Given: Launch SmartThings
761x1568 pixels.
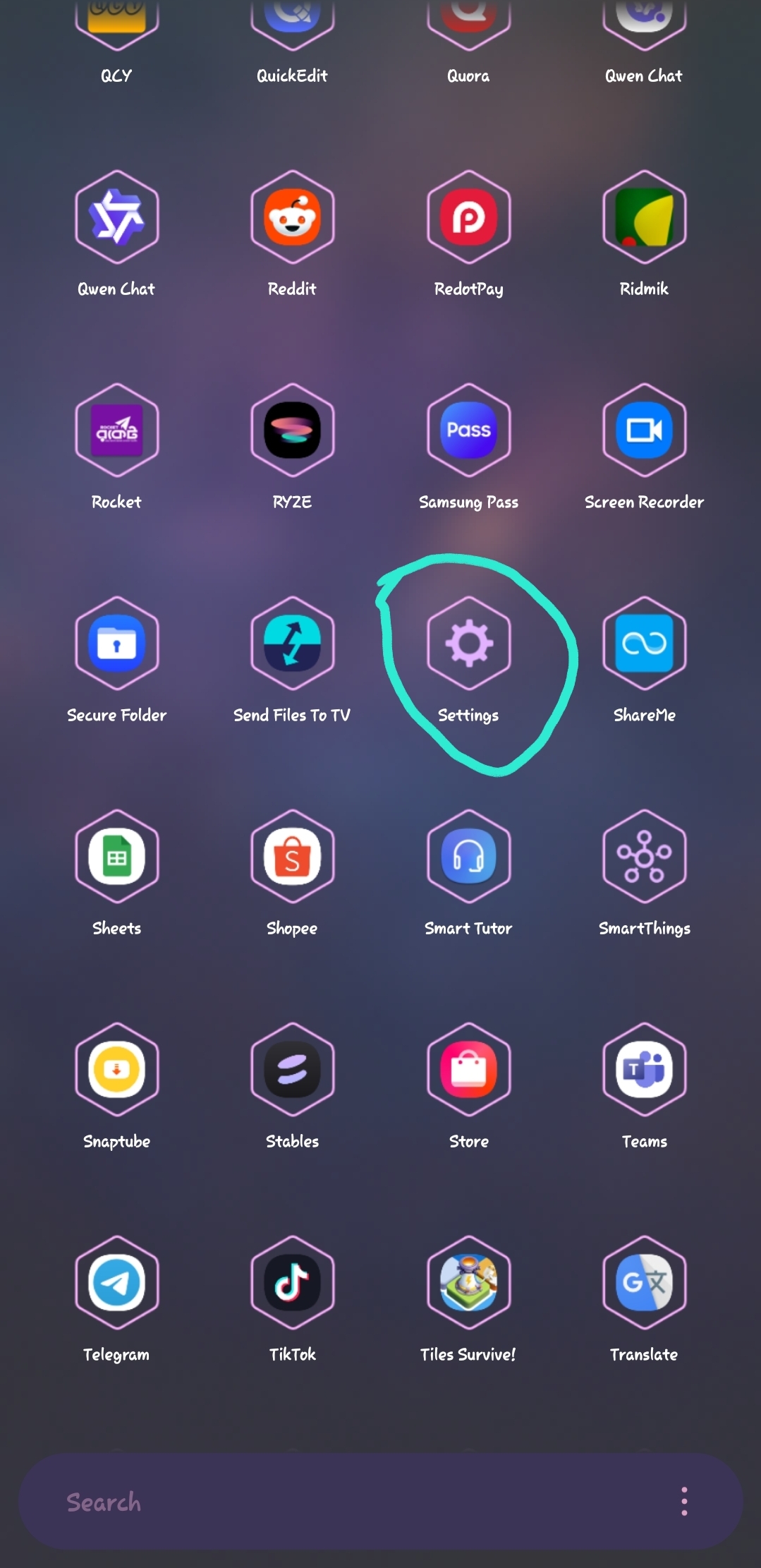Looking at the screenshot, I should (644, 856).
